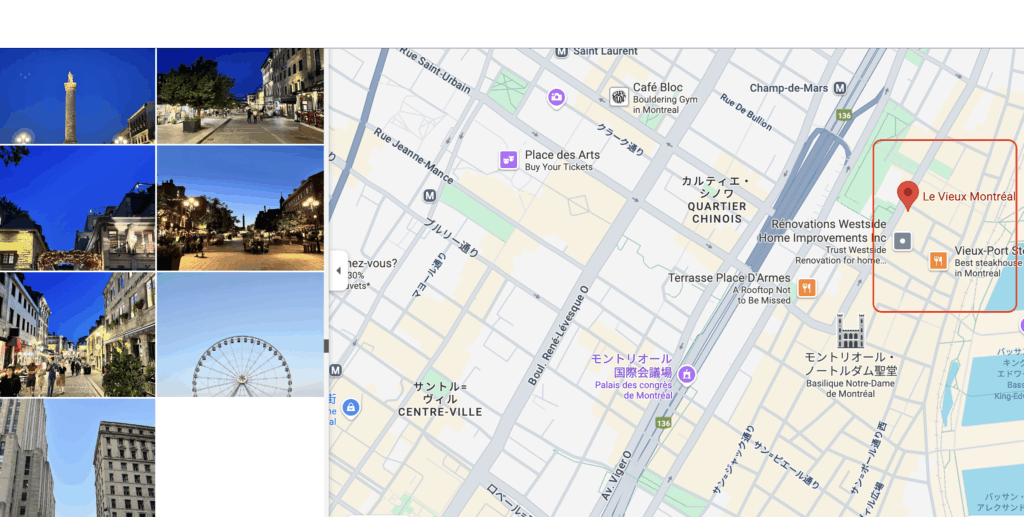
Task: View the tree-lined plaza night photo
Action: pos(240,96)
